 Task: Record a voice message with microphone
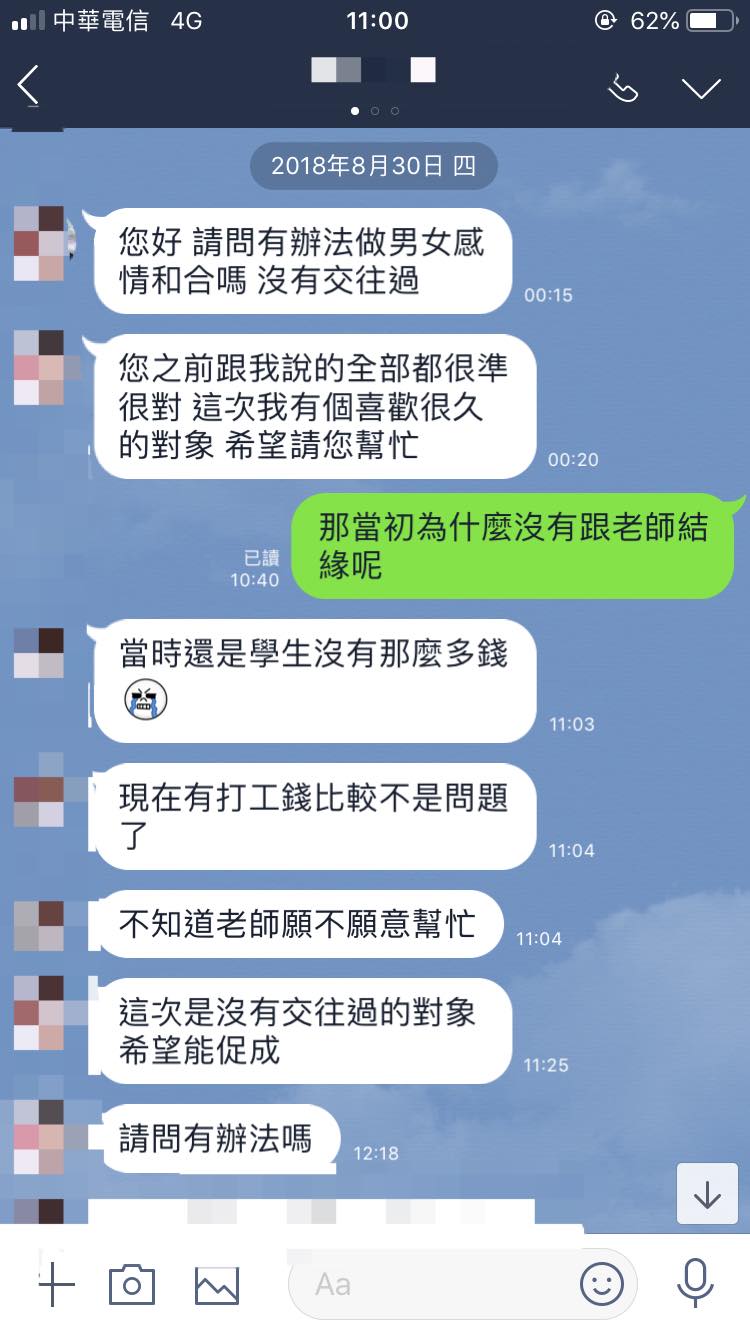pyautogui.click(x=694, y=1283)
